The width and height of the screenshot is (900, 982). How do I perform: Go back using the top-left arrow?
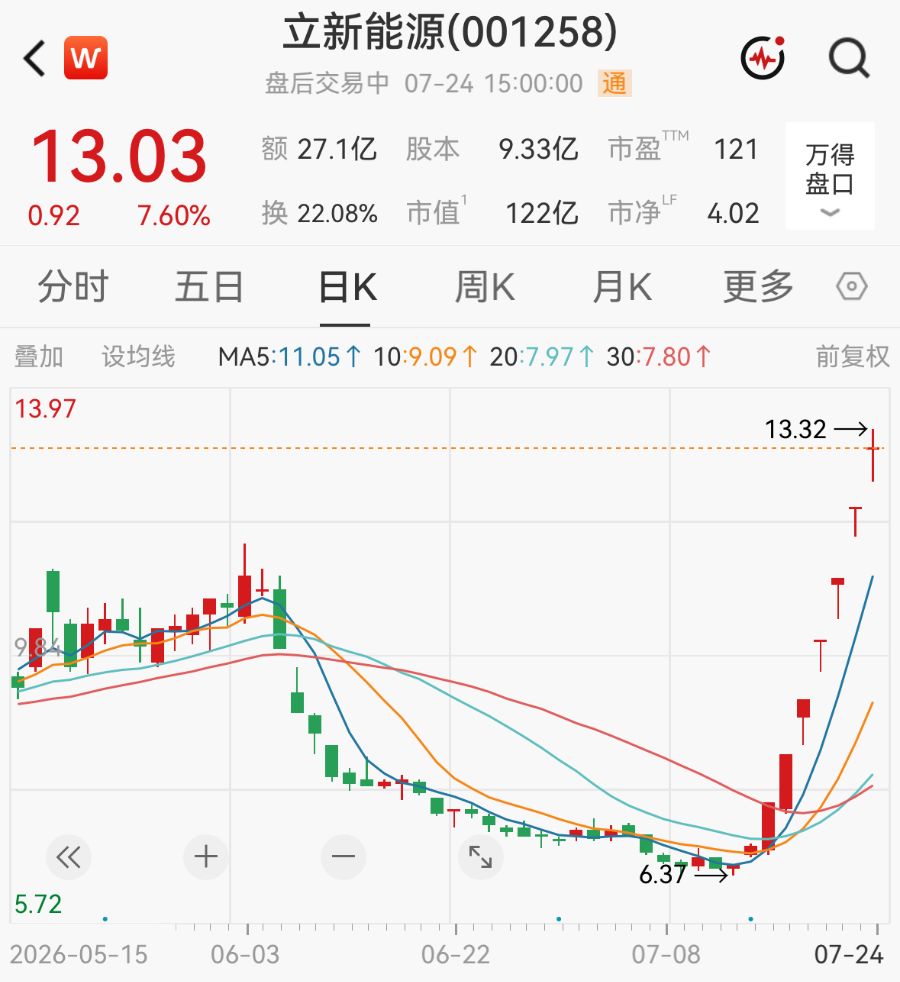pos(34,58)
